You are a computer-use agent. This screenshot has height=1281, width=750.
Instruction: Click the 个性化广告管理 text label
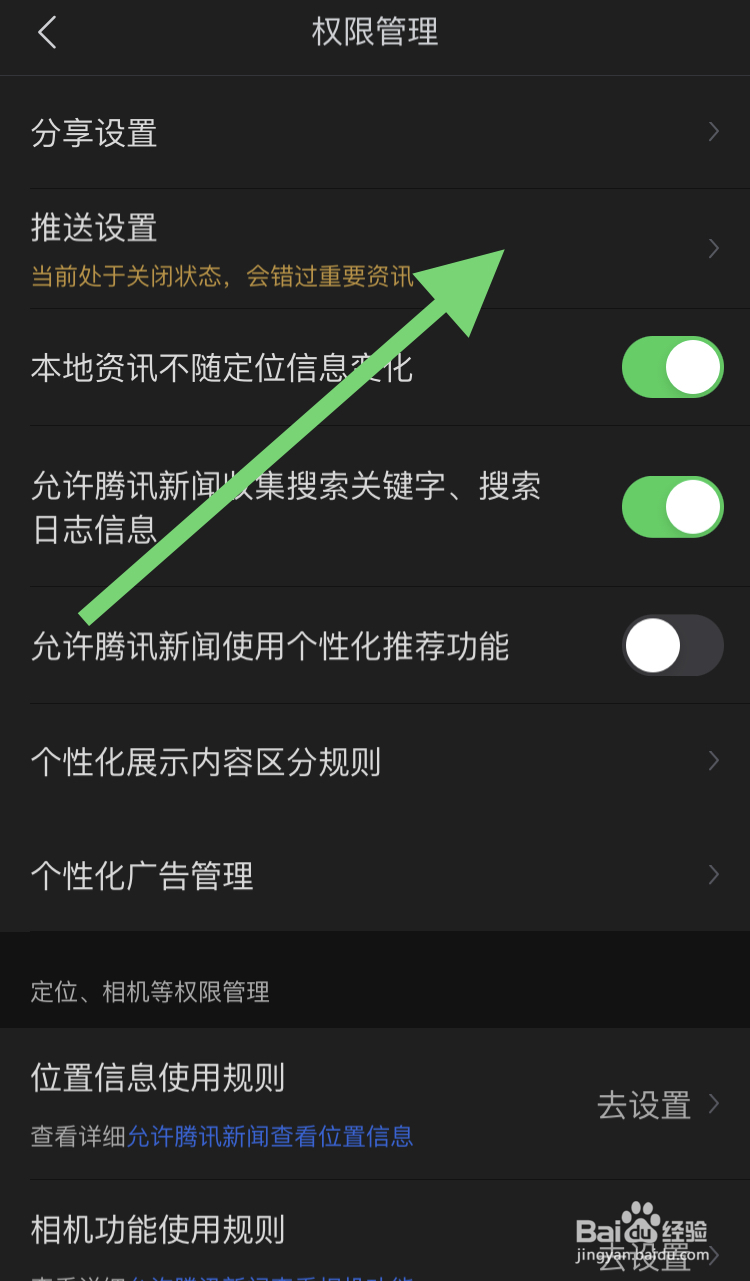[x=141, y=875]
